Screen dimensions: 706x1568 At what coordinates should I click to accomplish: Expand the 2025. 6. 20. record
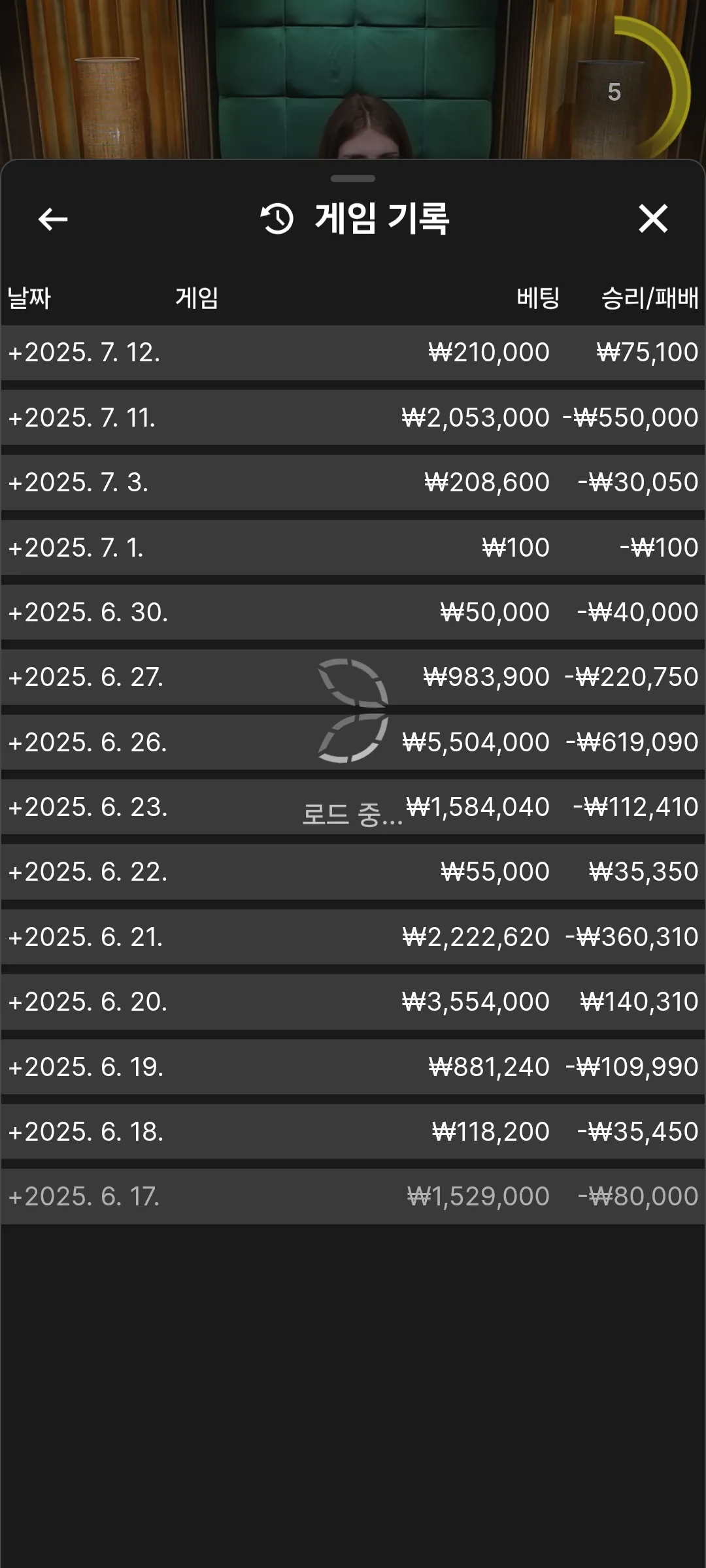tap(353, 1002)
